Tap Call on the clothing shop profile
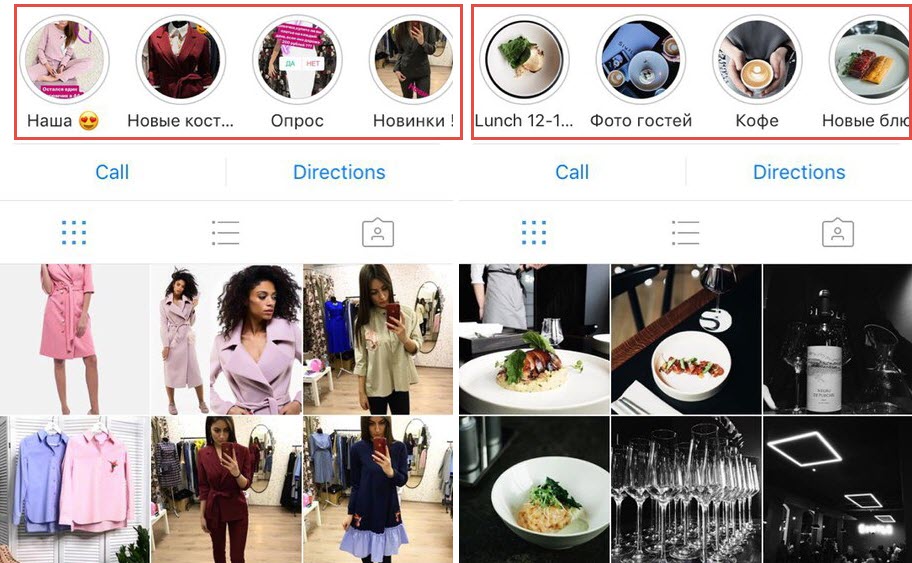This screenshot has width=912, height=563. 112,172
